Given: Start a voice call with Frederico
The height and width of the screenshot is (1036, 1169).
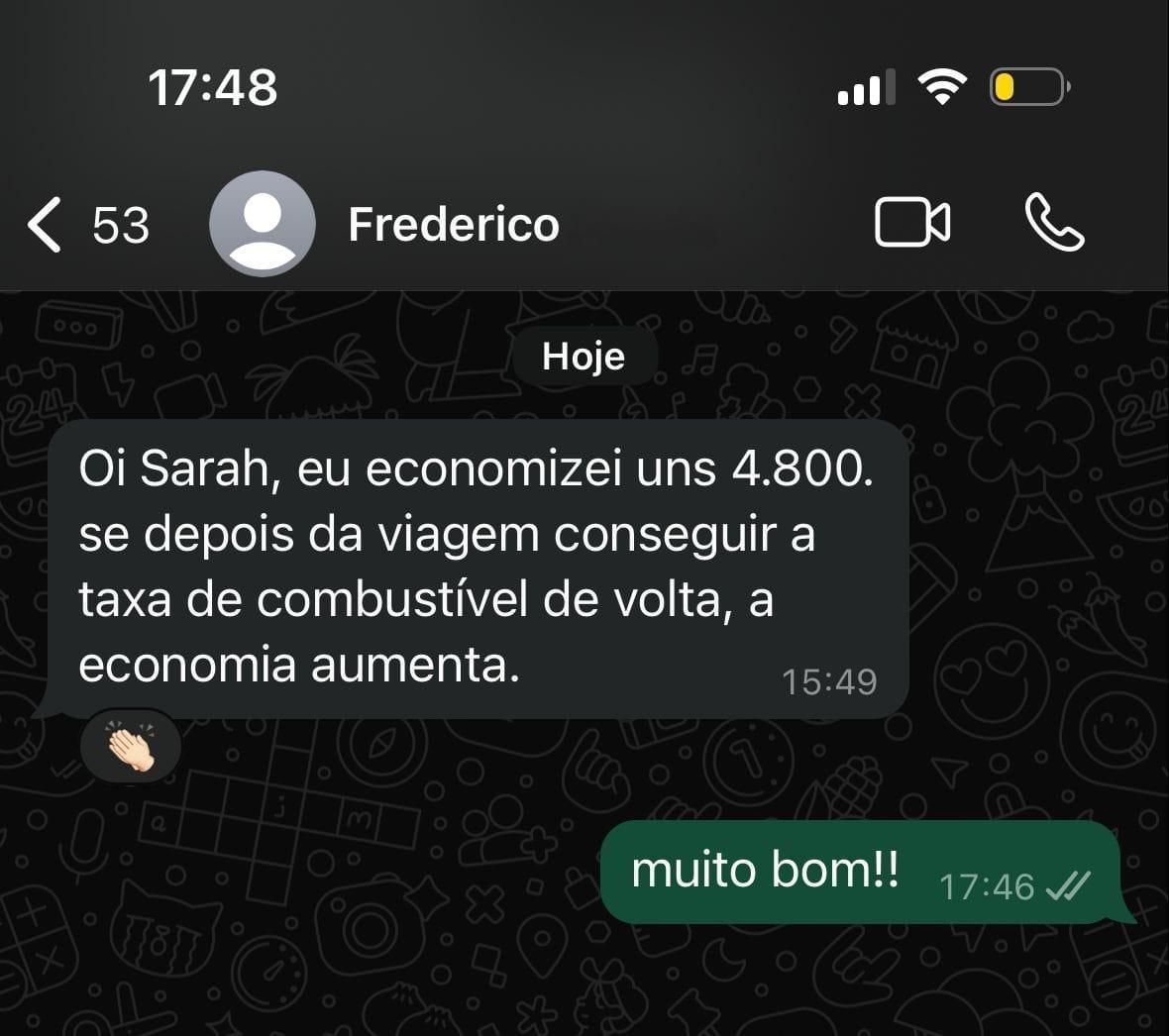Looking at the screenshot, I should tap(1054, 223).
